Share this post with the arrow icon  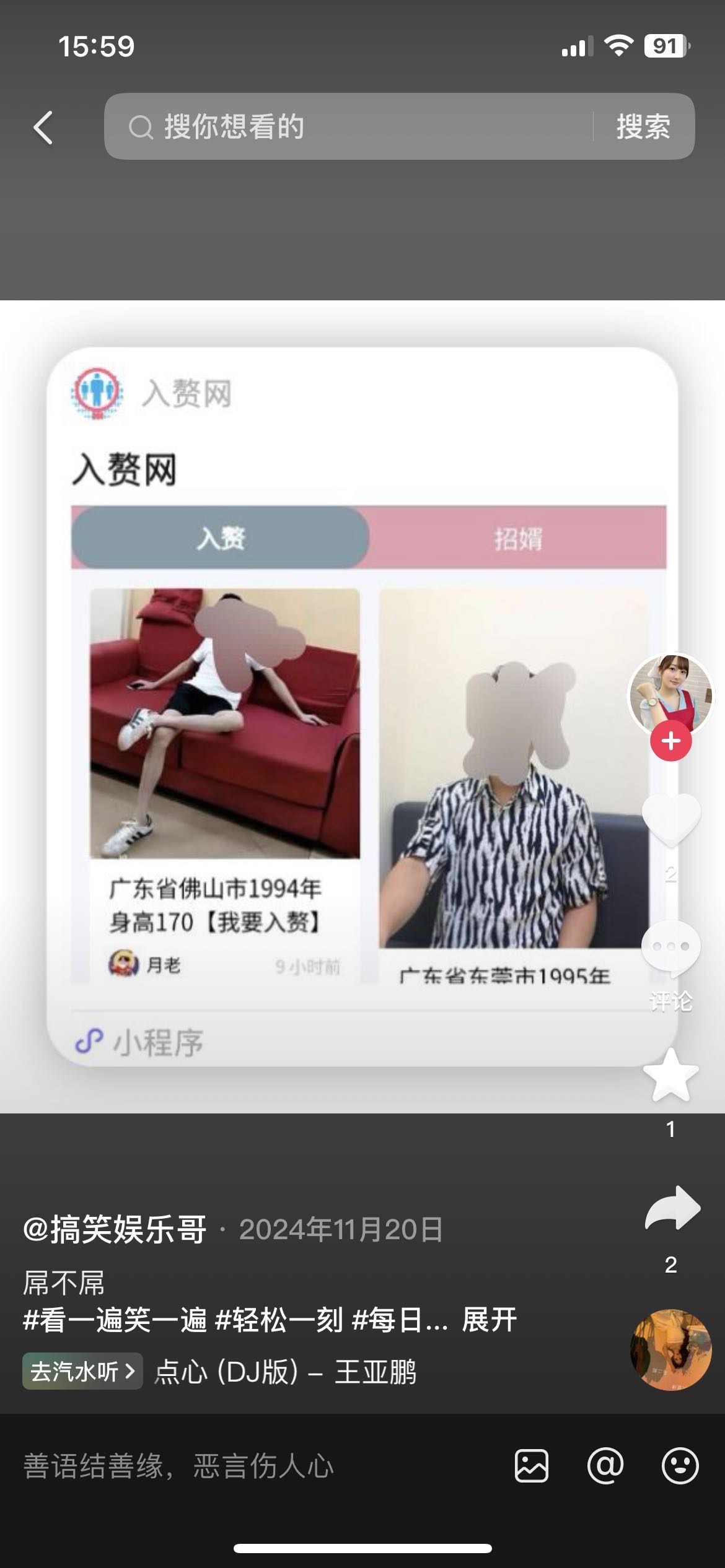(672, 1209)
